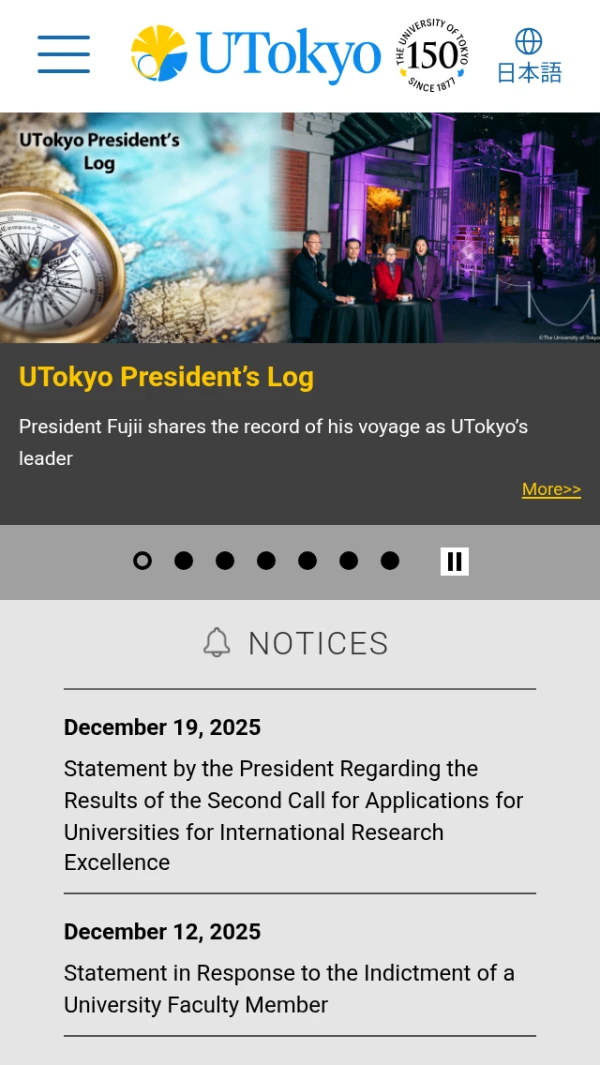
Task: Tap the More>> link
Action: 551,489
